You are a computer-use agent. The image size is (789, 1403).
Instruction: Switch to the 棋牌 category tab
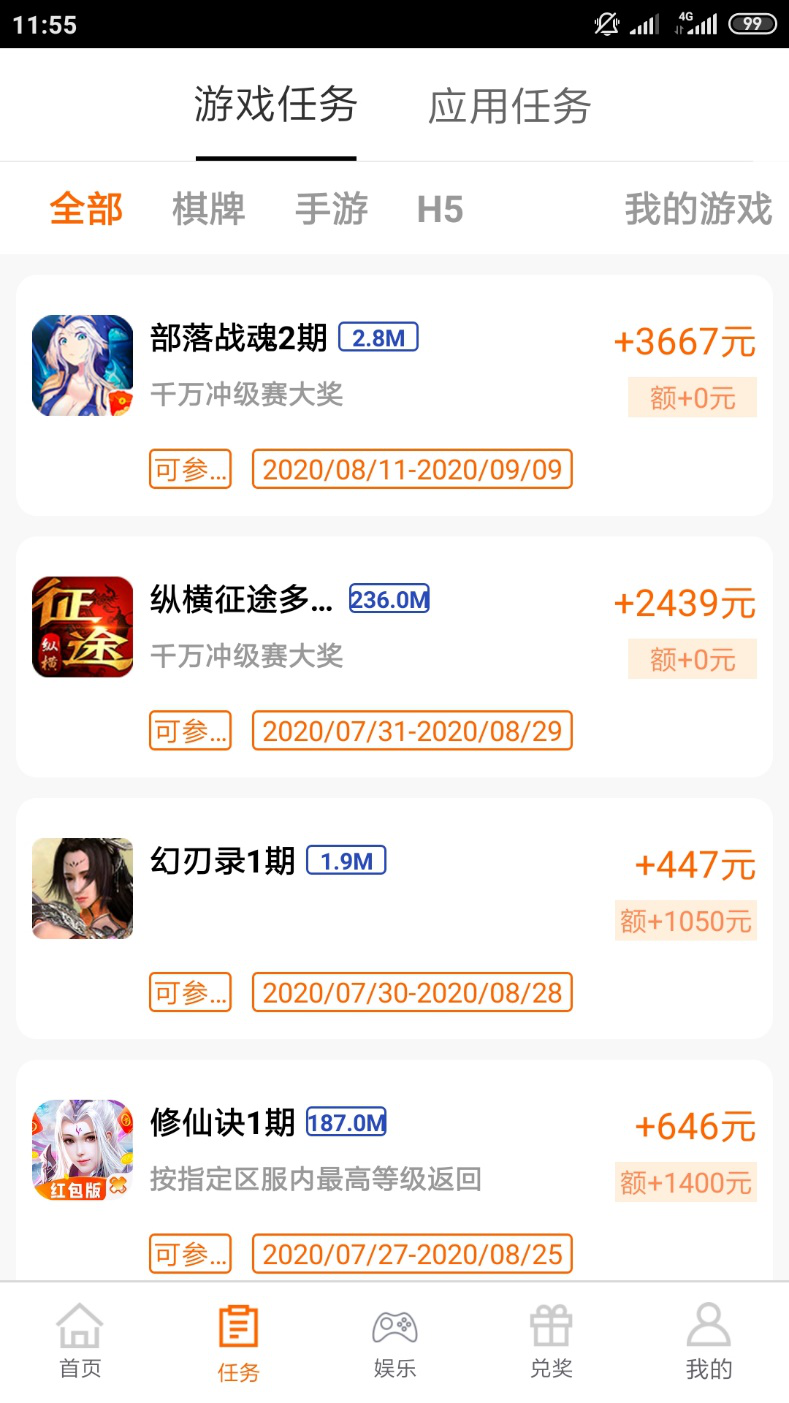[207, 208]
